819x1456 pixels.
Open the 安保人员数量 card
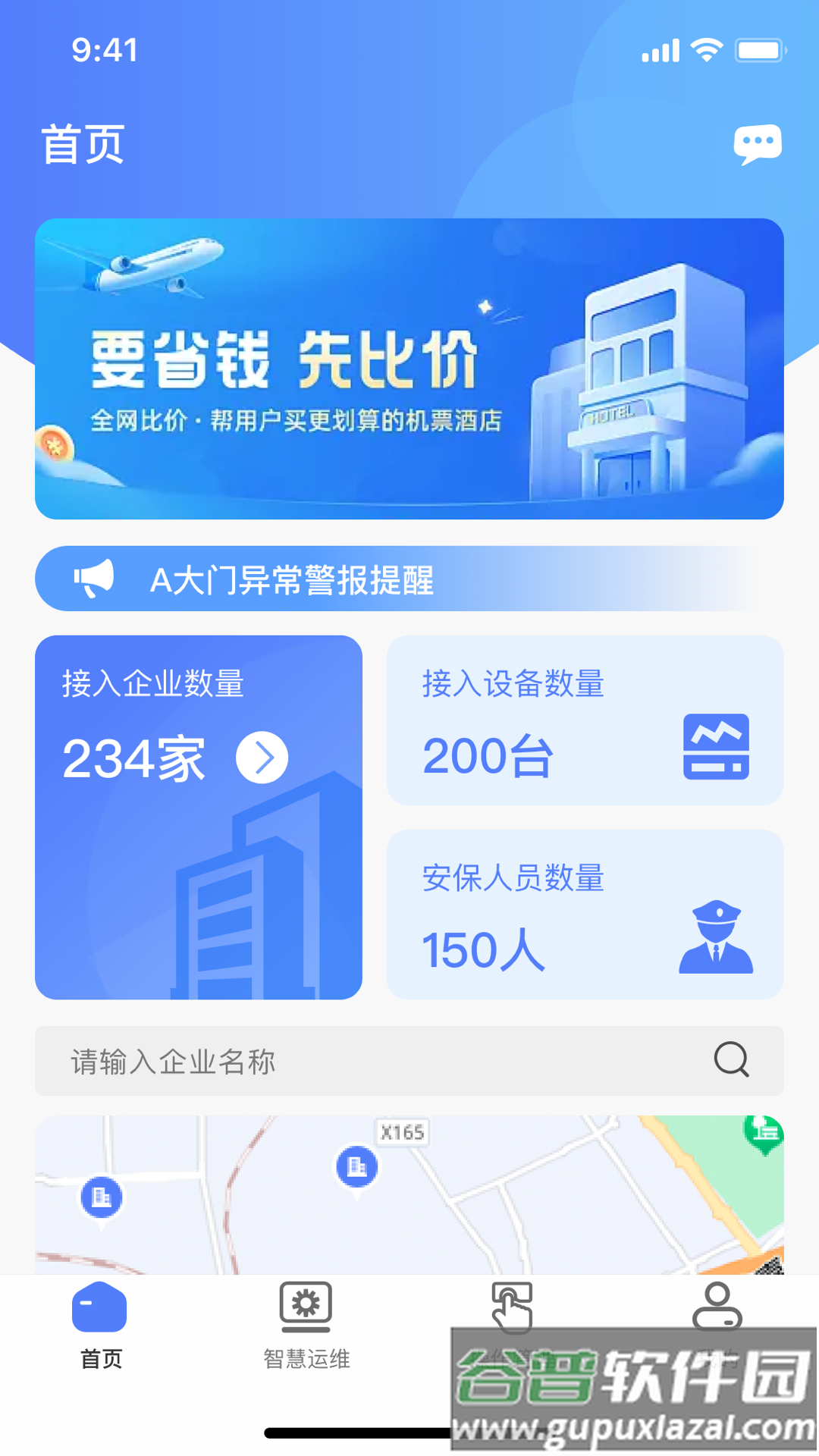point(585,915)
